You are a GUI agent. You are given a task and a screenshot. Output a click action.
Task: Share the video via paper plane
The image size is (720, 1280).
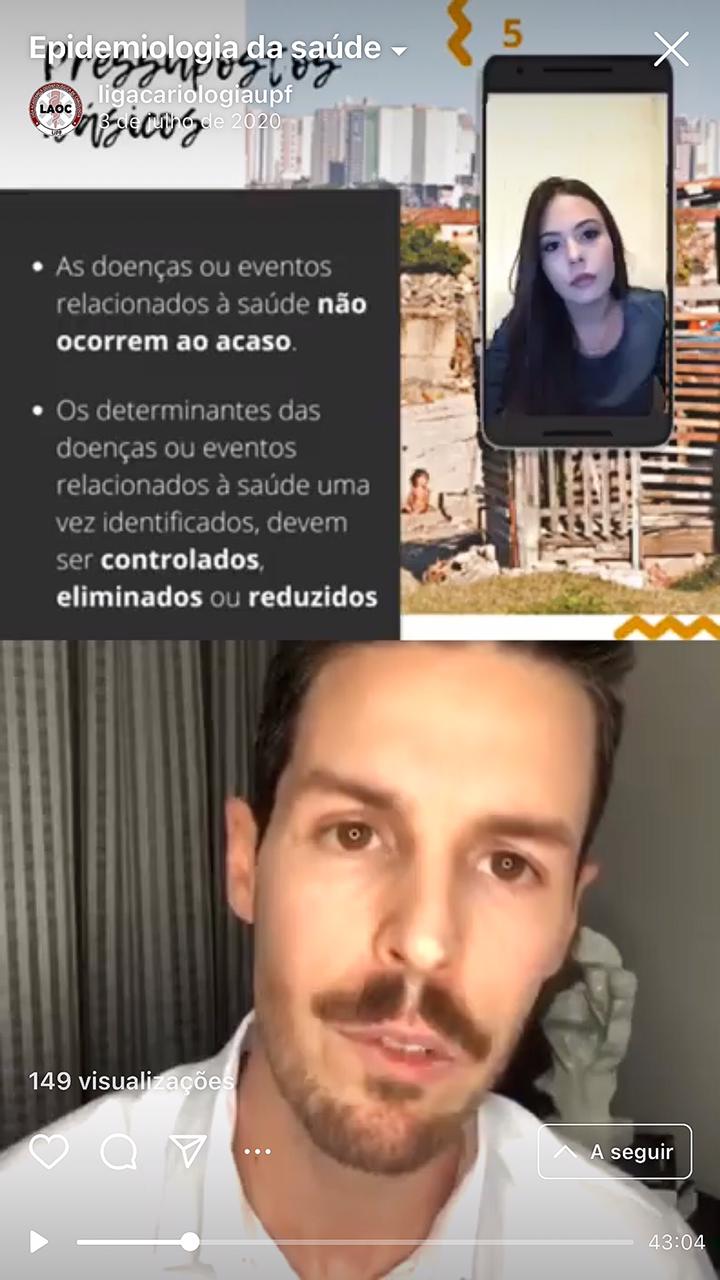[x=187, y=1151]
